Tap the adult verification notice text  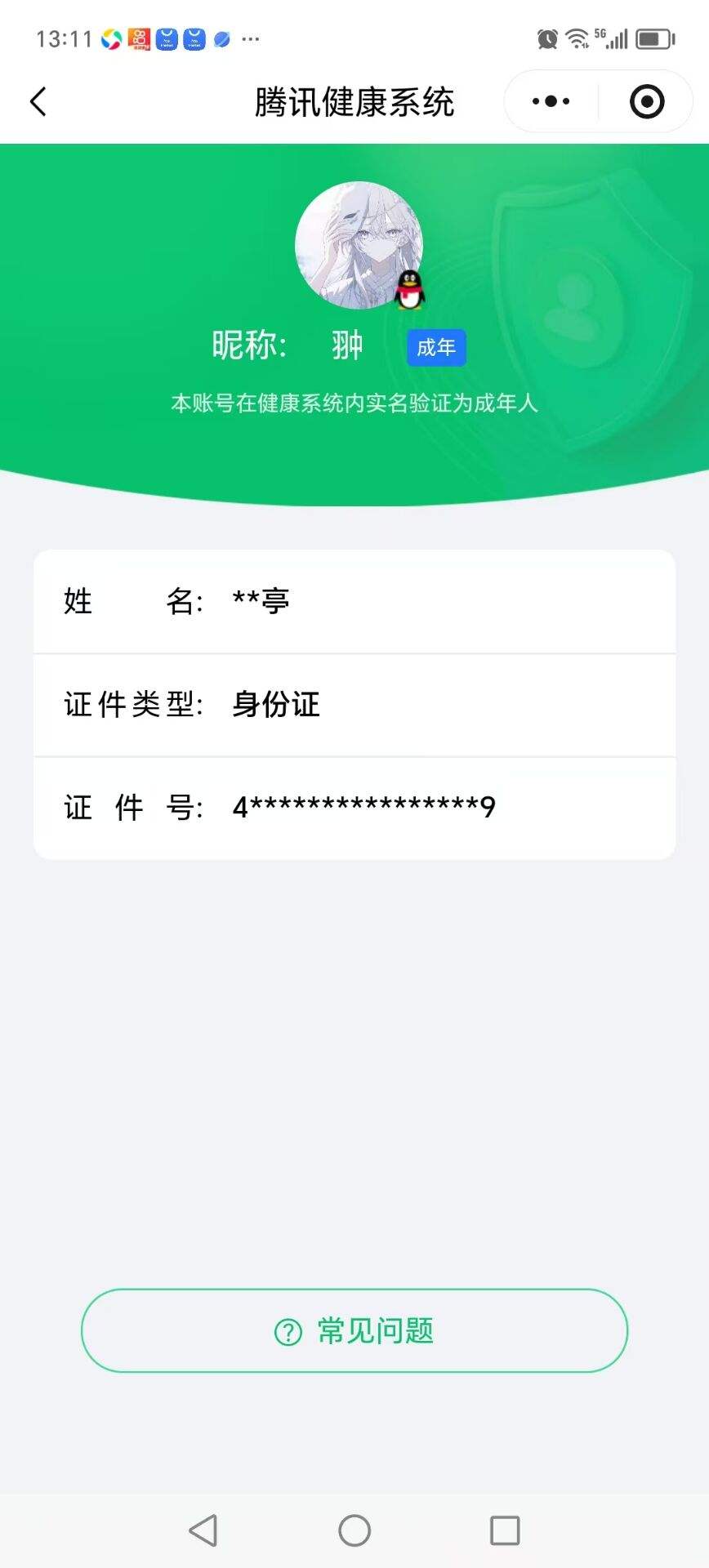tap(354, 402)
